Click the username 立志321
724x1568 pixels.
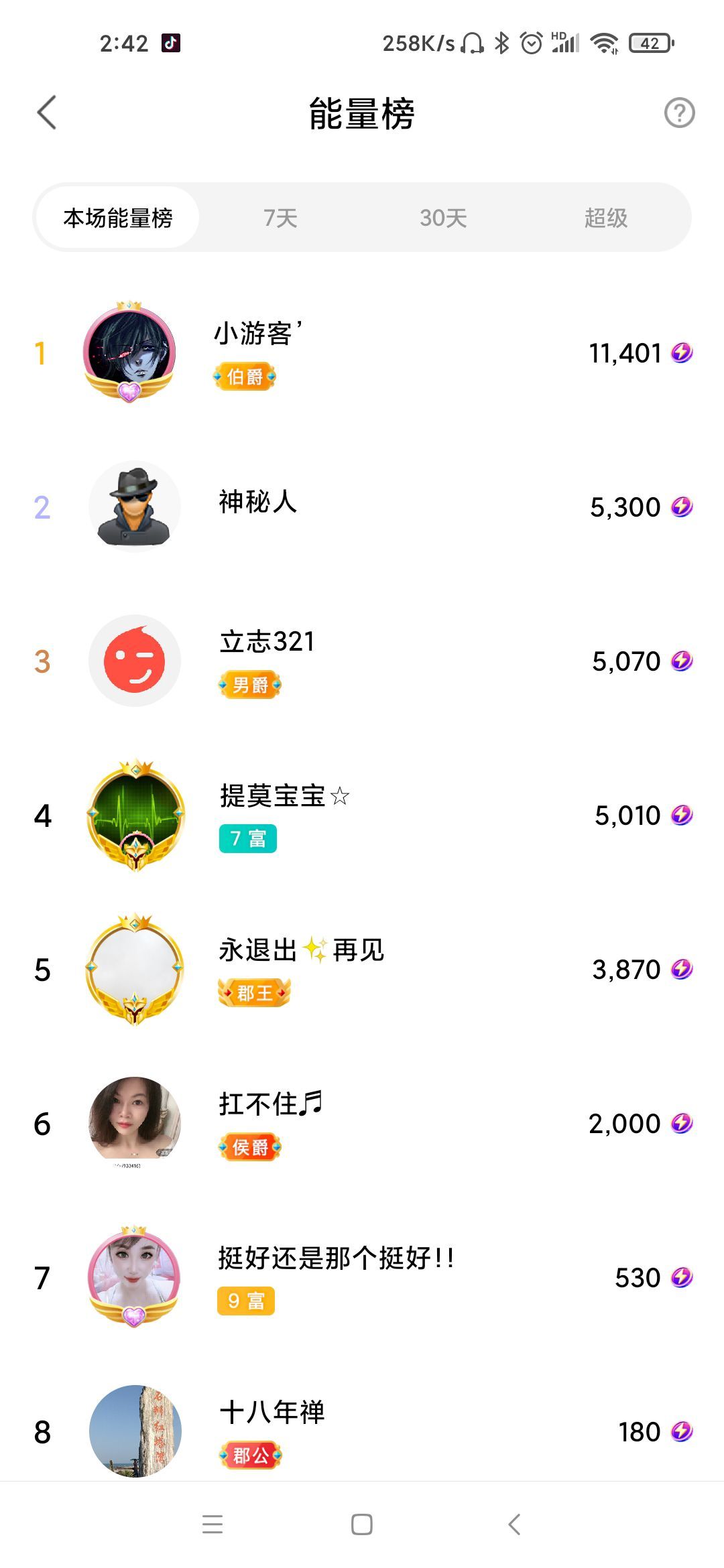coord(267,641)
